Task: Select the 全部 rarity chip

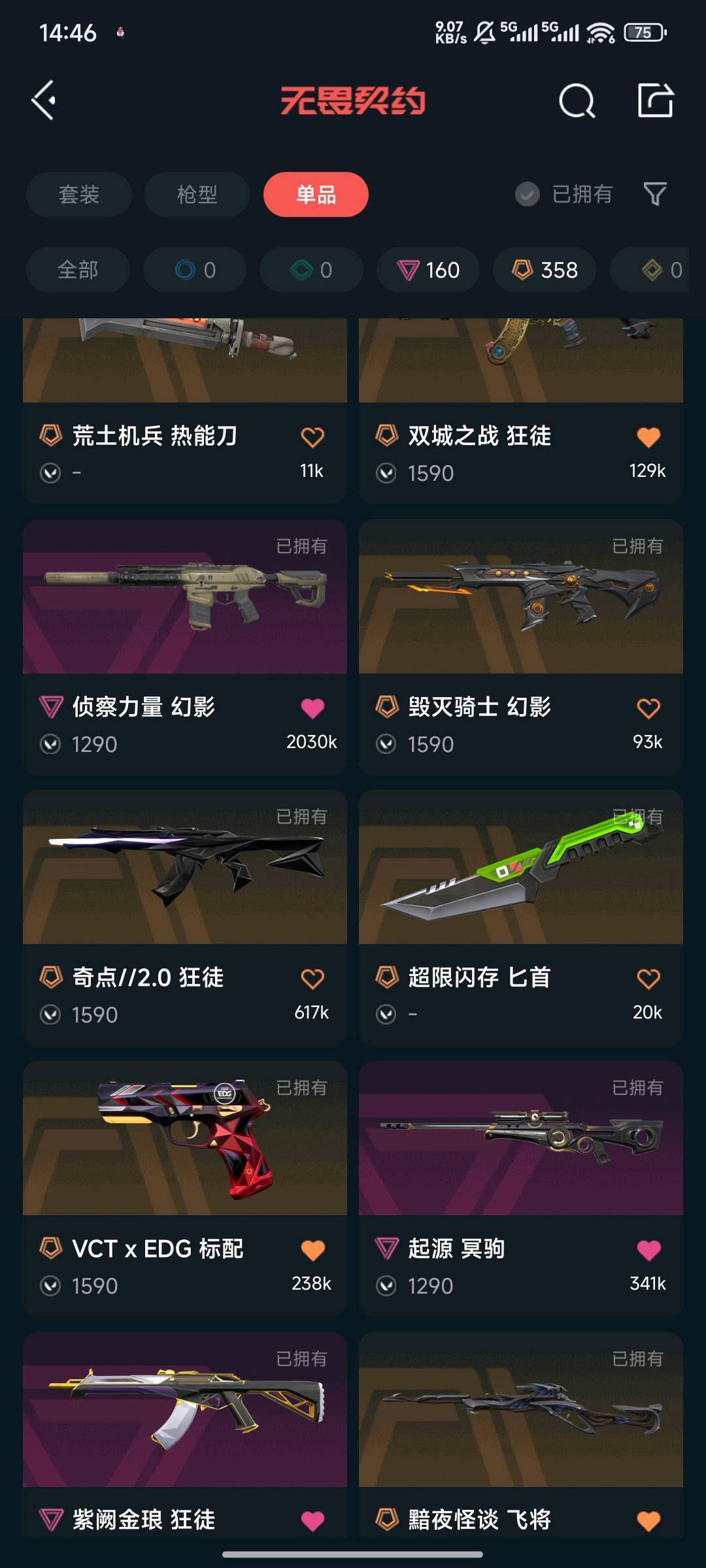Action: click(x=78, y=270)
